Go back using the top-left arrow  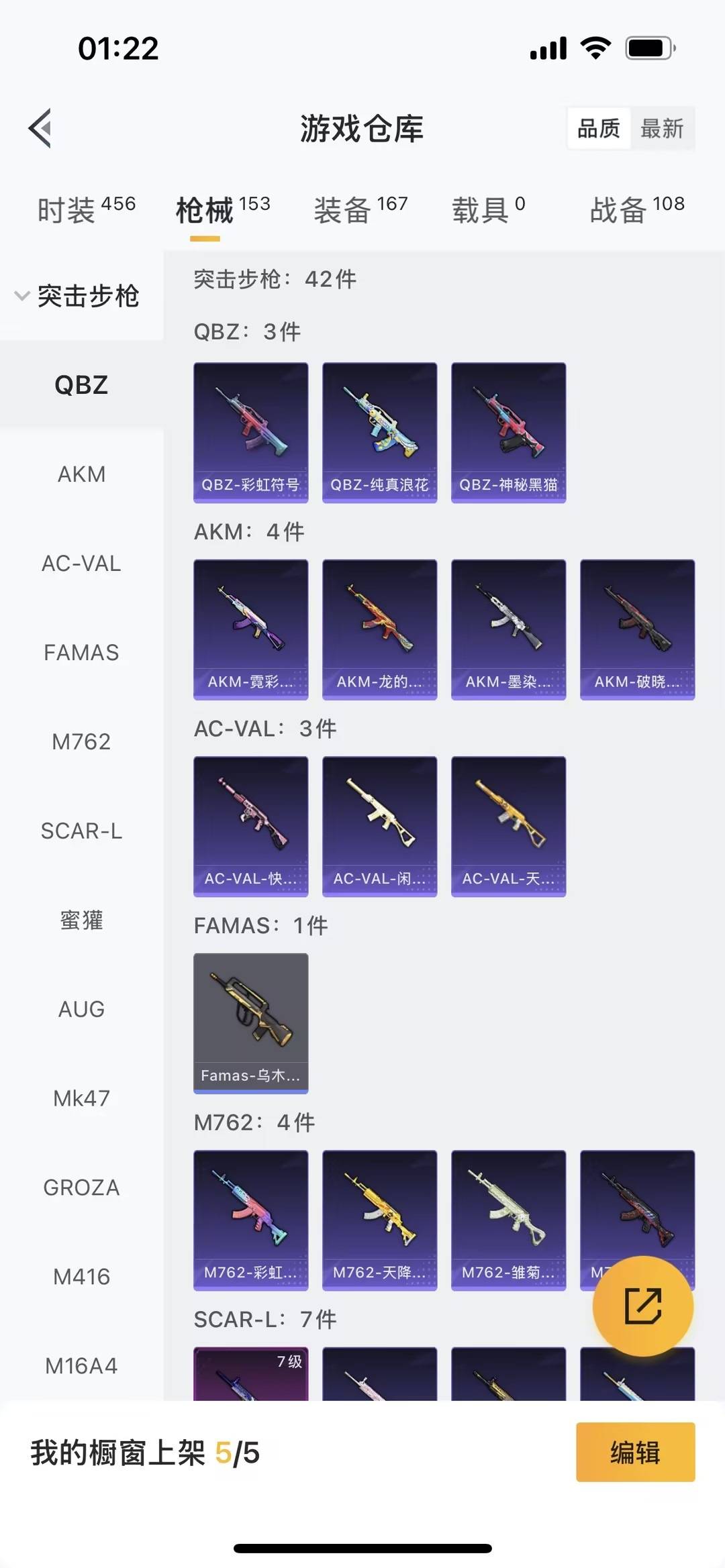point(40,128)
